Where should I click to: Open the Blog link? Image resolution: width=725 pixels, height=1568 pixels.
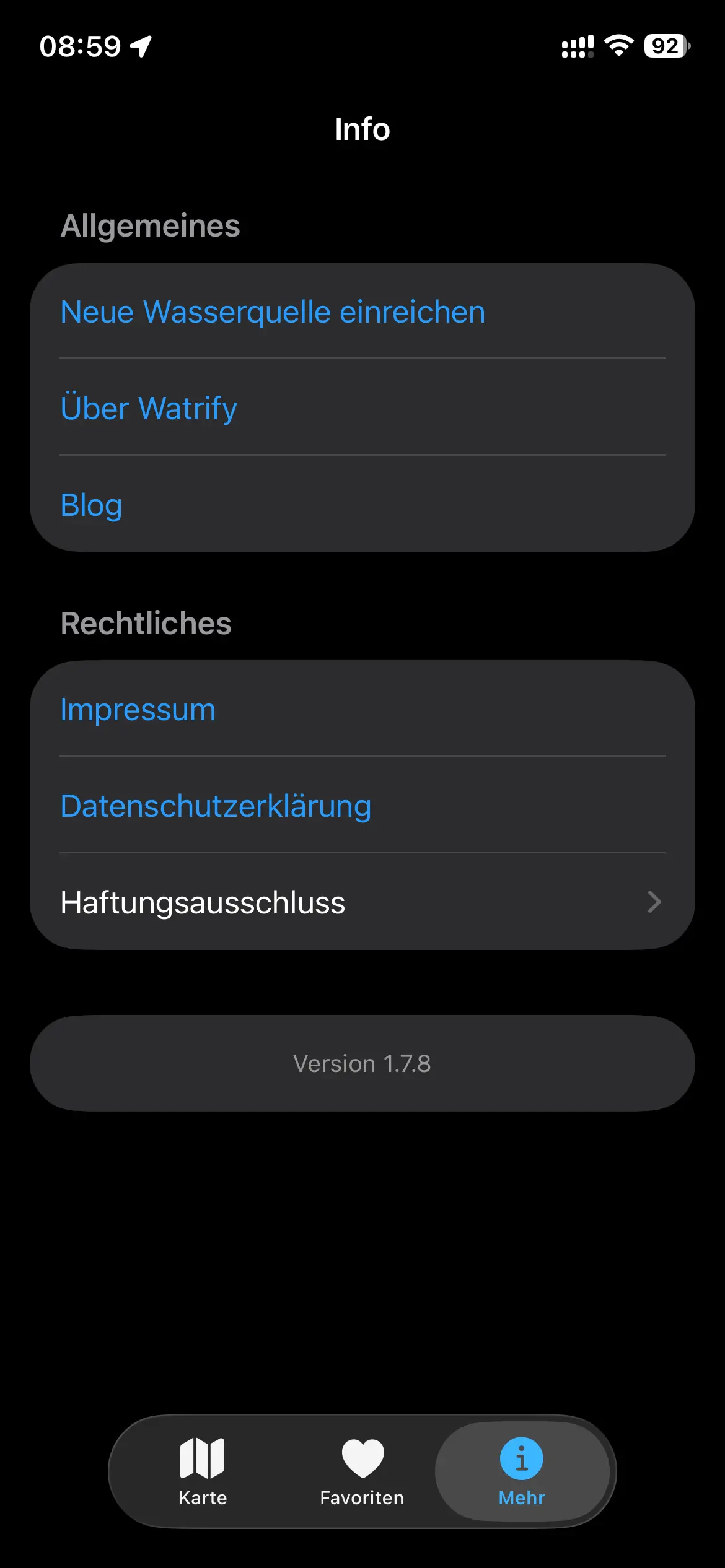(92, 505)
